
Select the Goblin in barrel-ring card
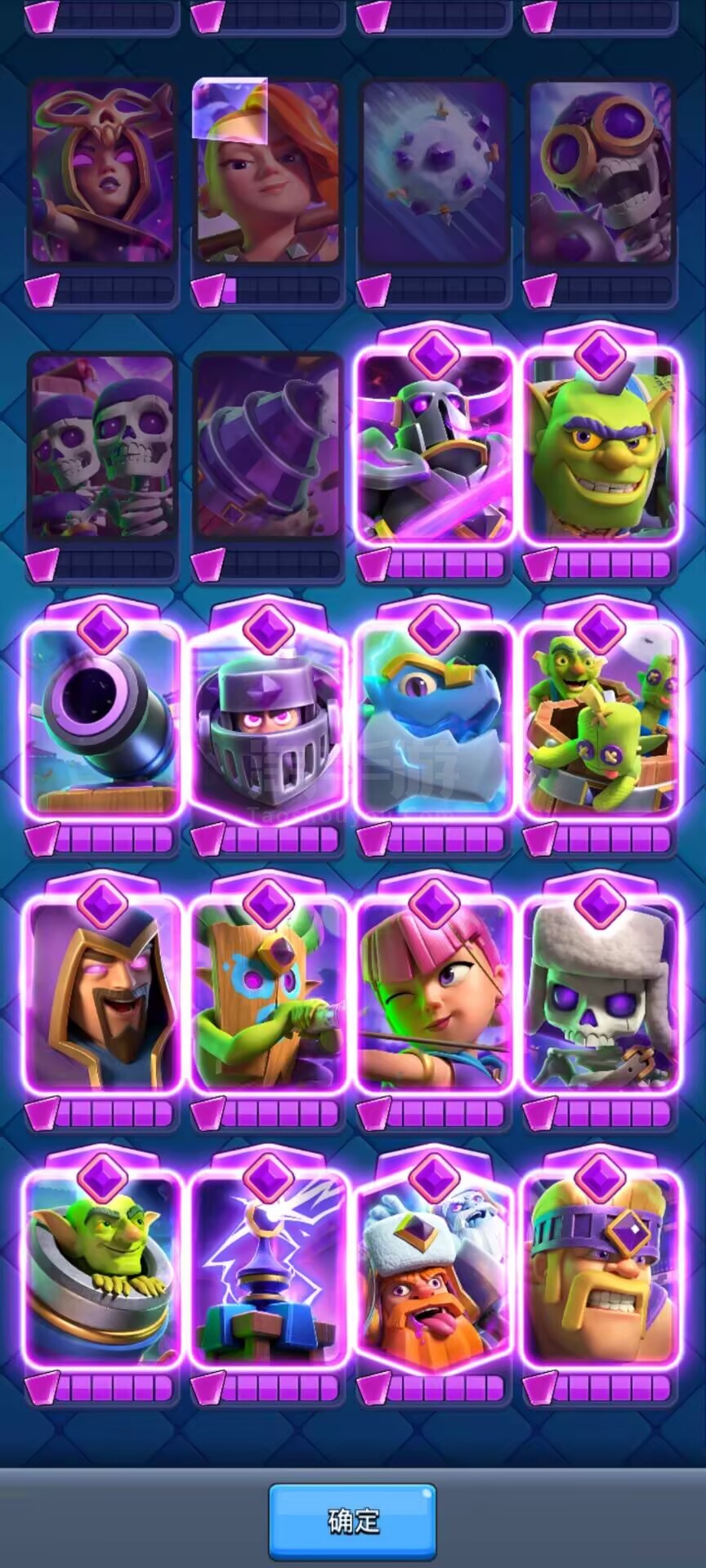coord(102,1272)
